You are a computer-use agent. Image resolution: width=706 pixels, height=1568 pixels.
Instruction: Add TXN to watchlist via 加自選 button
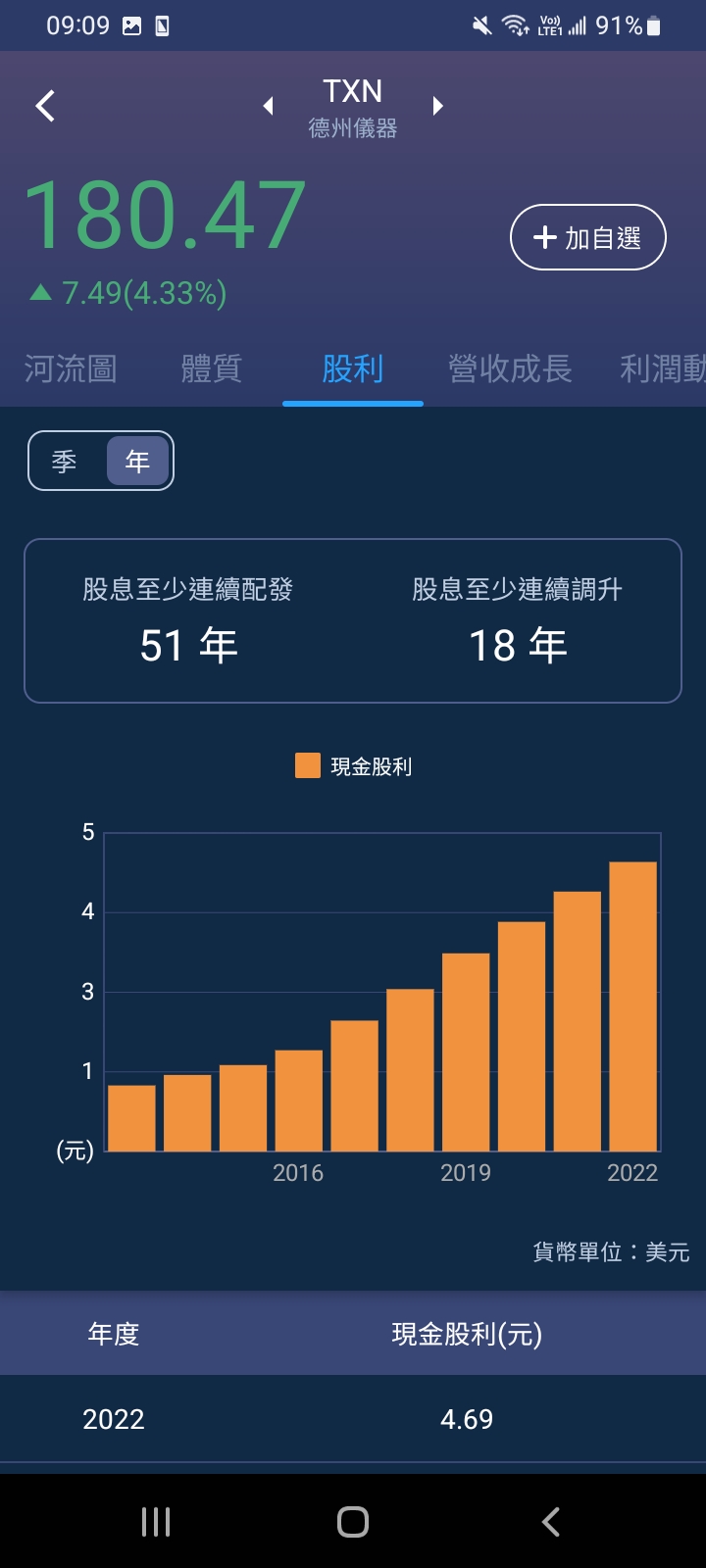(x=587, y=236)
